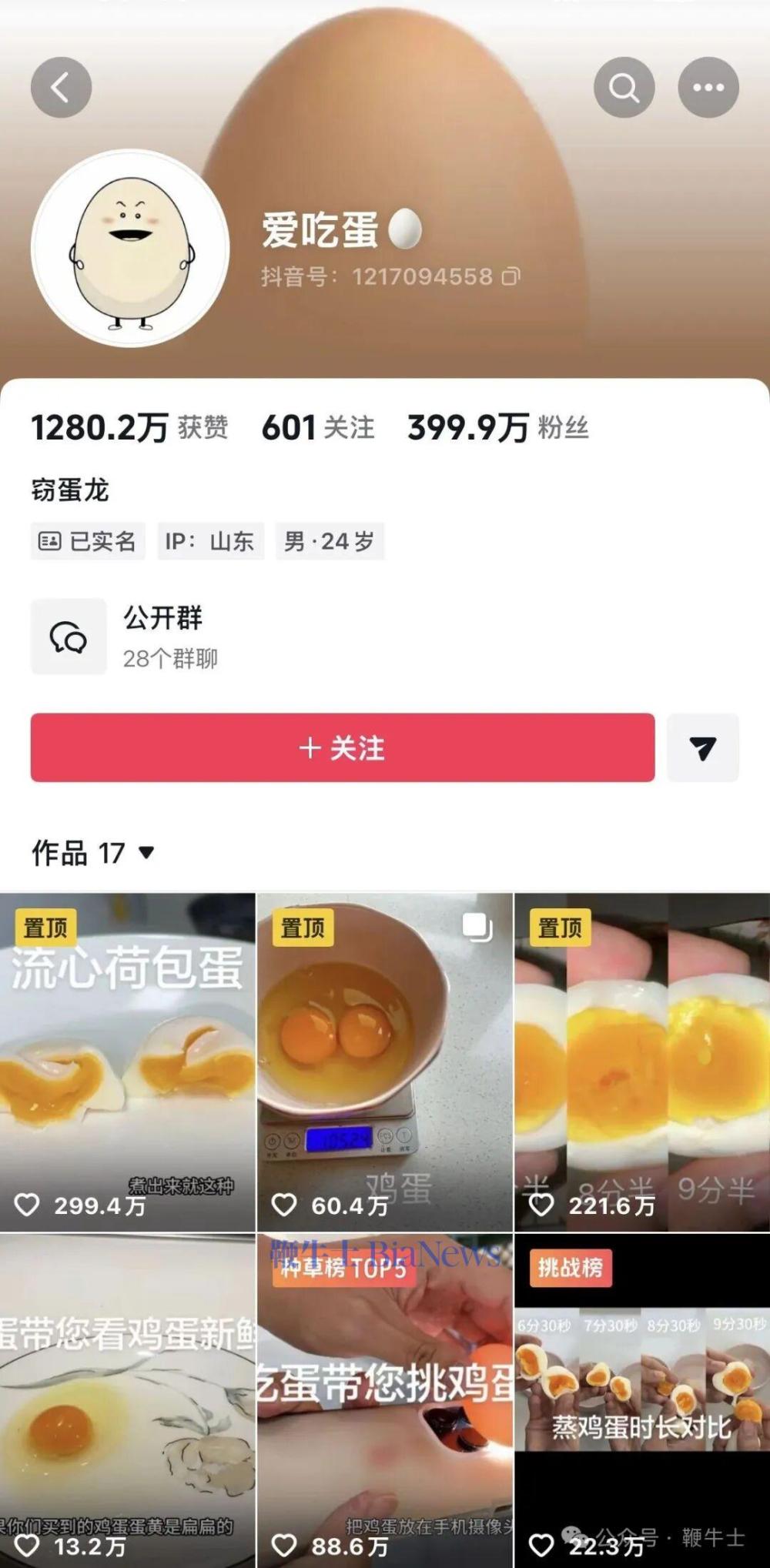Tap the 已实名 verification badge
This screenshot has height=1568, width=770.
pos(87,541)
